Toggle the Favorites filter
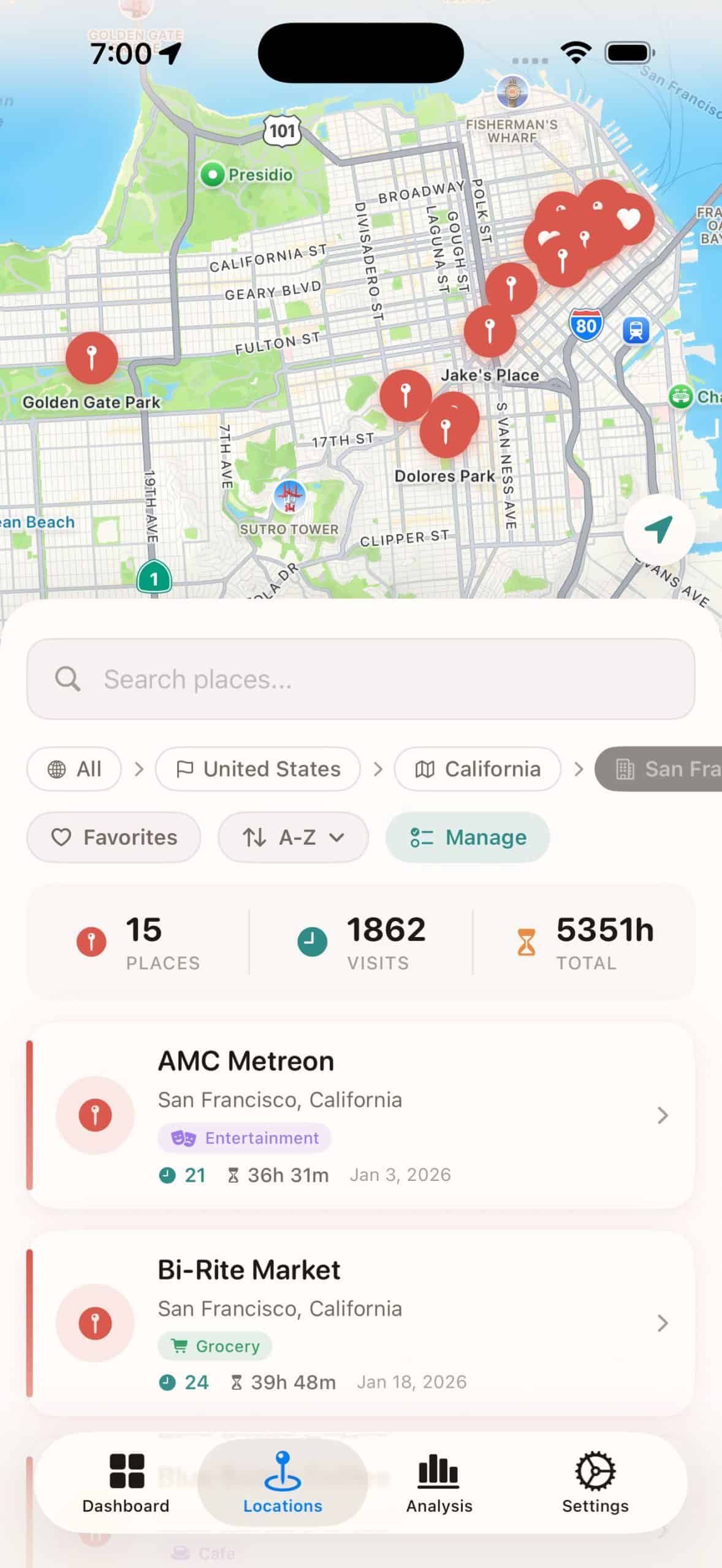 click(x=113, y=837)
